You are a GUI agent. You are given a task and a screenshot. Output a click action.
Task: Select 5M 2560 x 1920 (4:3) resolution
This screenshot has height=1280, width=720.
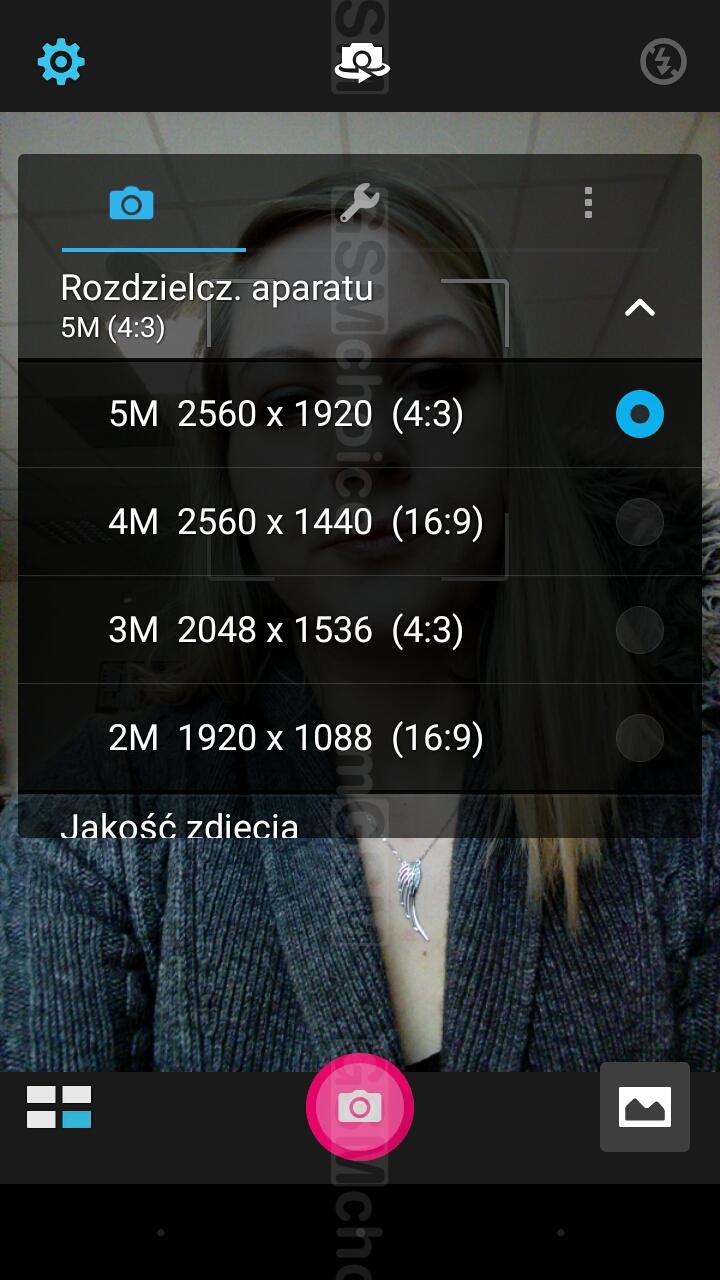[x=360, y=414]
